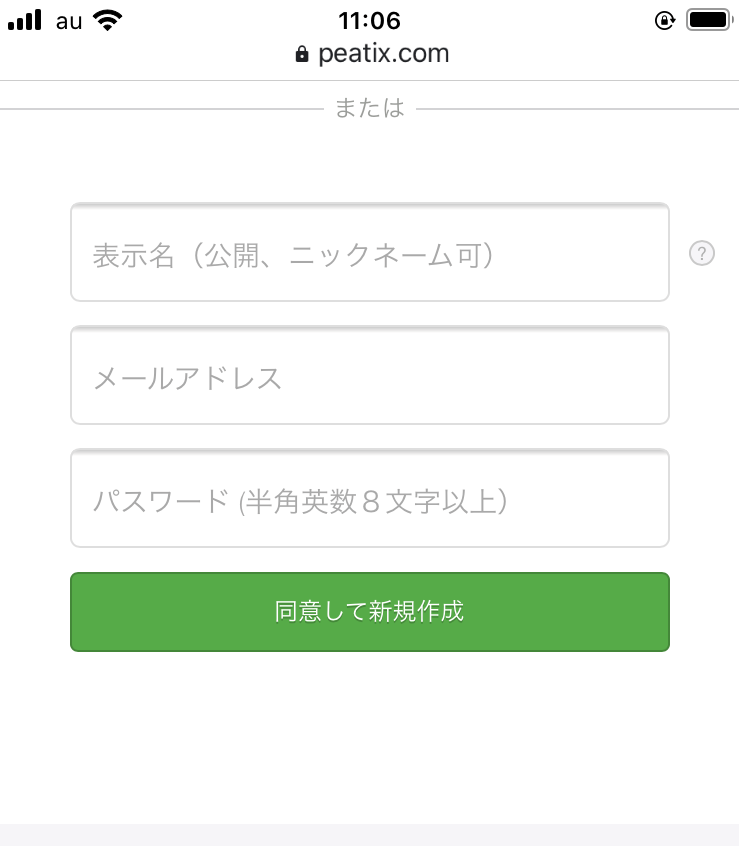739x846 pixels.
Task: Tap the orientation lock icon
Action: [663, 19]
